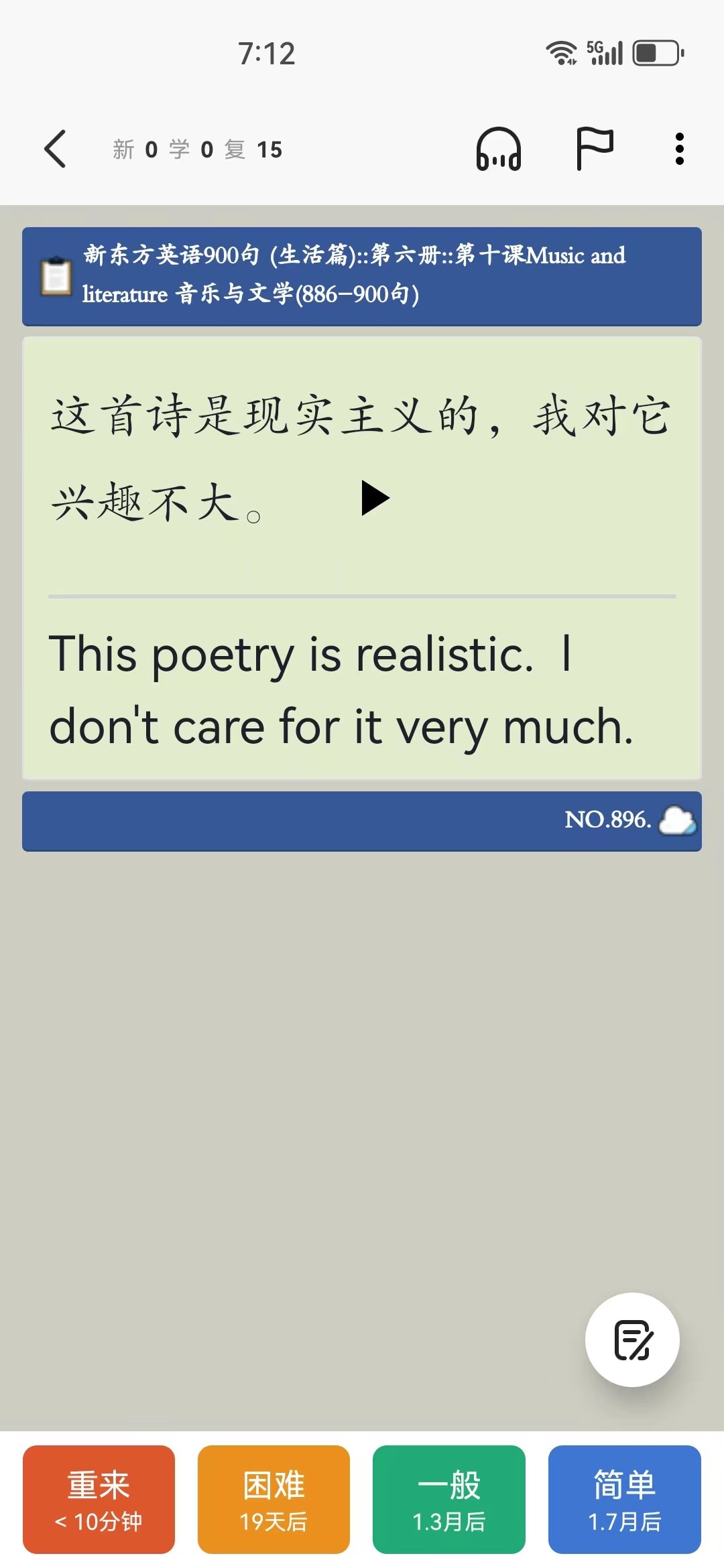Screen dimensions: 724x1568
Task: Play the sentence audio with the triangle button
Action: click(375, 498)
